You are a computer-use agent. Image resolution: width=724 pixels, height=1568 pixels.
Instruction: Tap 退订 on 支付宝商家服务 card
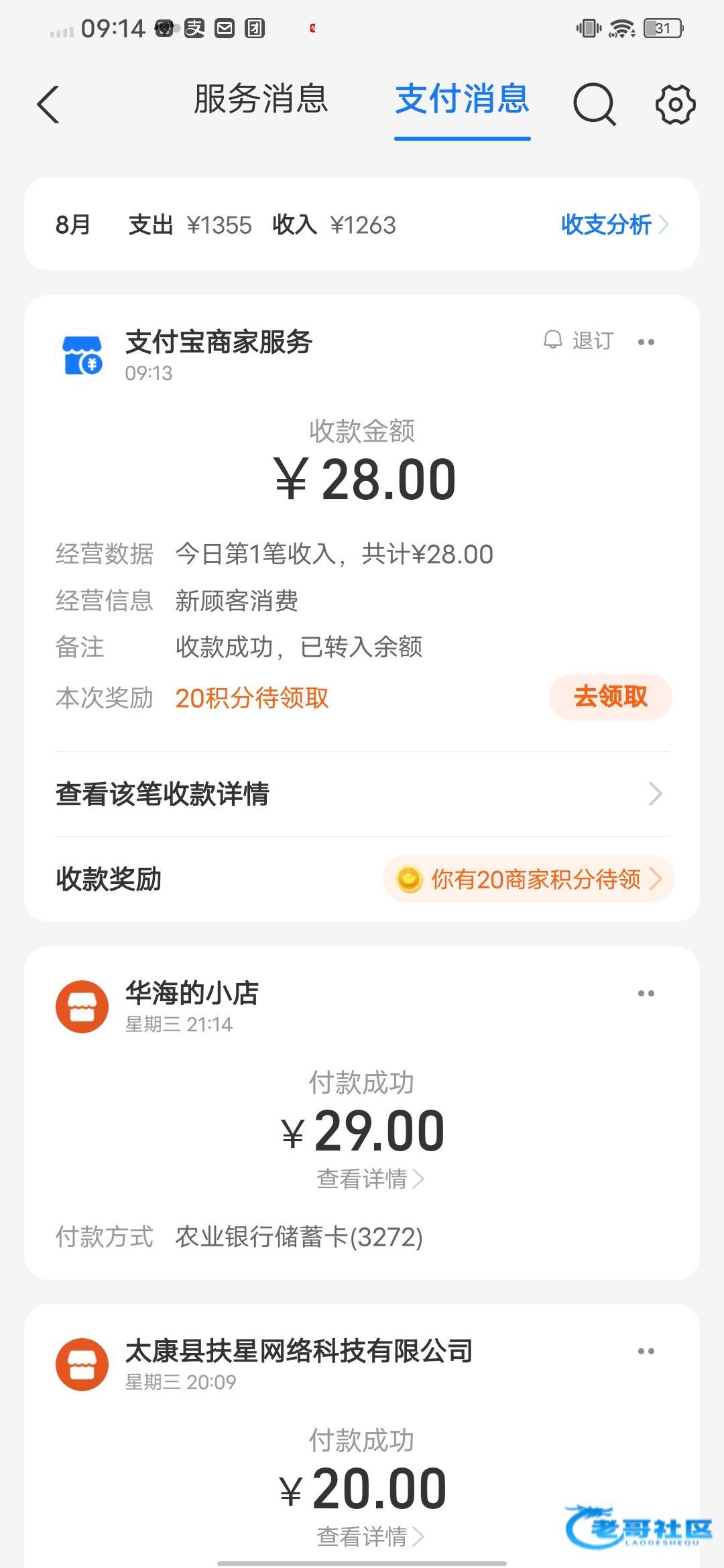click(x=578, y=340)
